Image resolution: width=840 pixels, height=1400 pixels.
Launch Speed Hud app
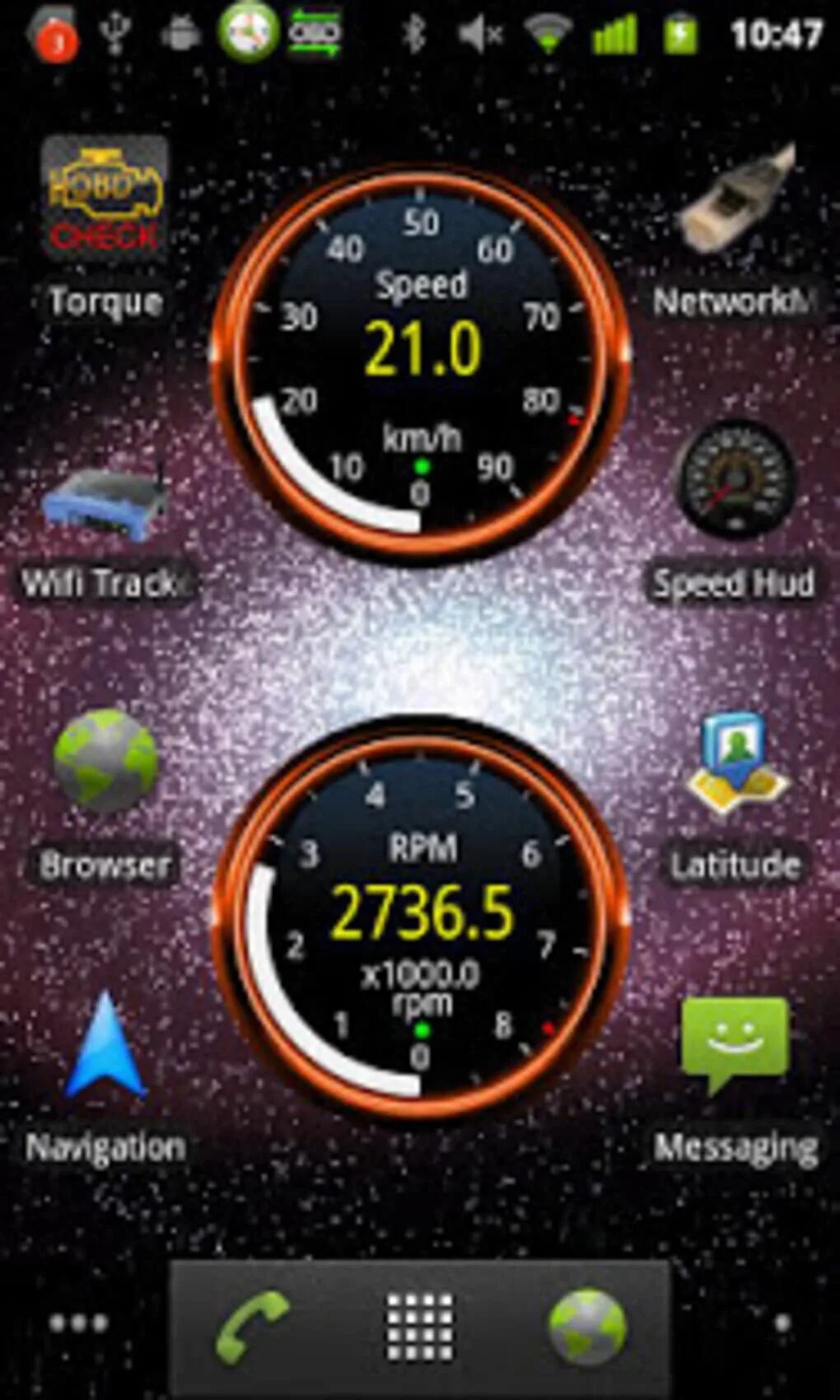point(735,480)
